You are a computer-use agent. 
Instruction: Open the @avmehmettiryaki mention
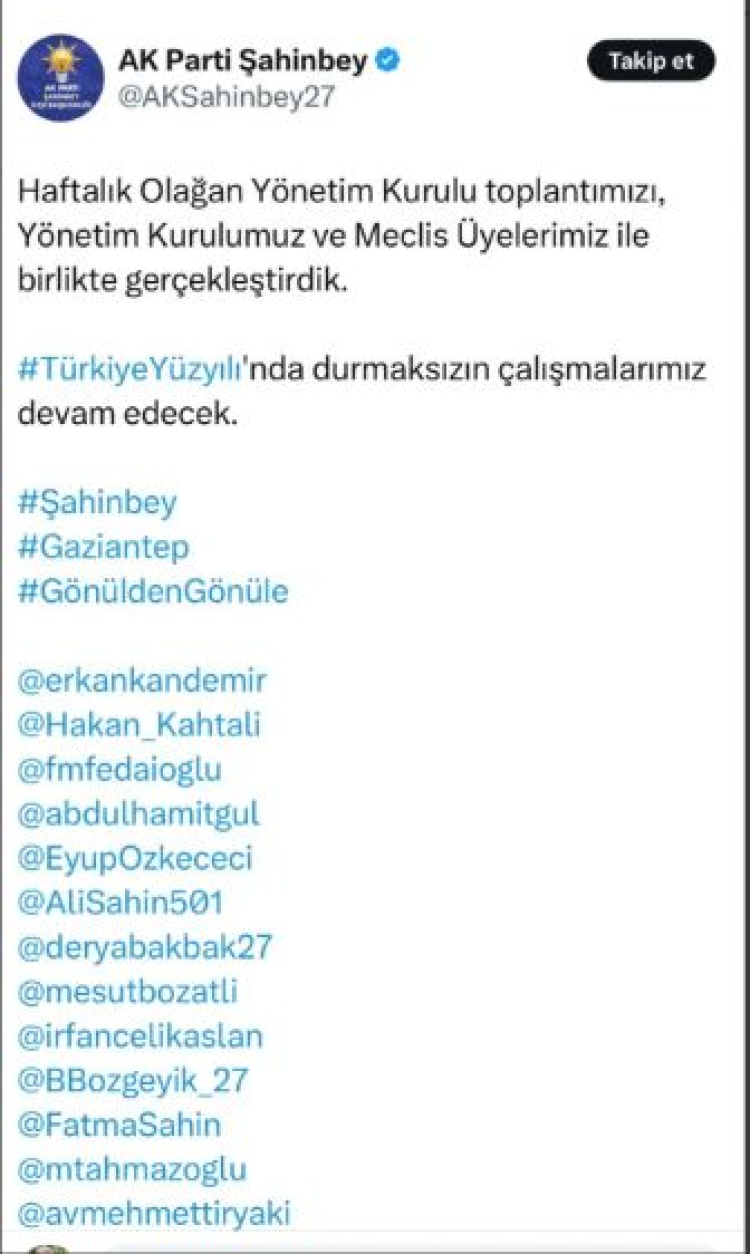tap(154, 1213)
